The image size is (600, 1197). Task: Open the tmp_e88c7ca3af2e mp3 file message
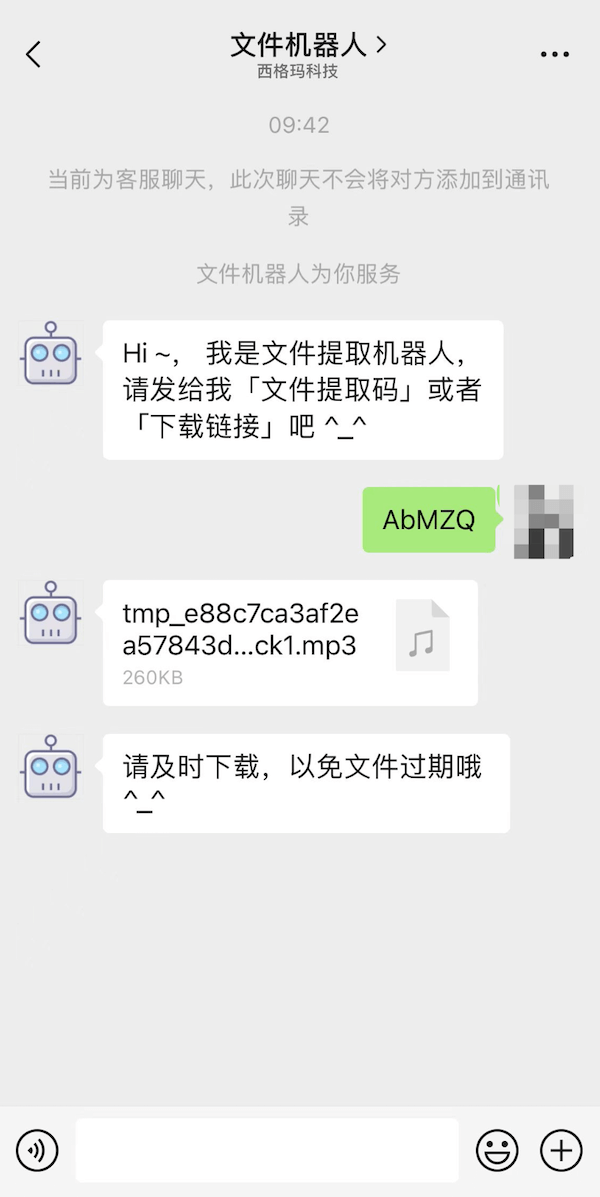click(290, 643)
